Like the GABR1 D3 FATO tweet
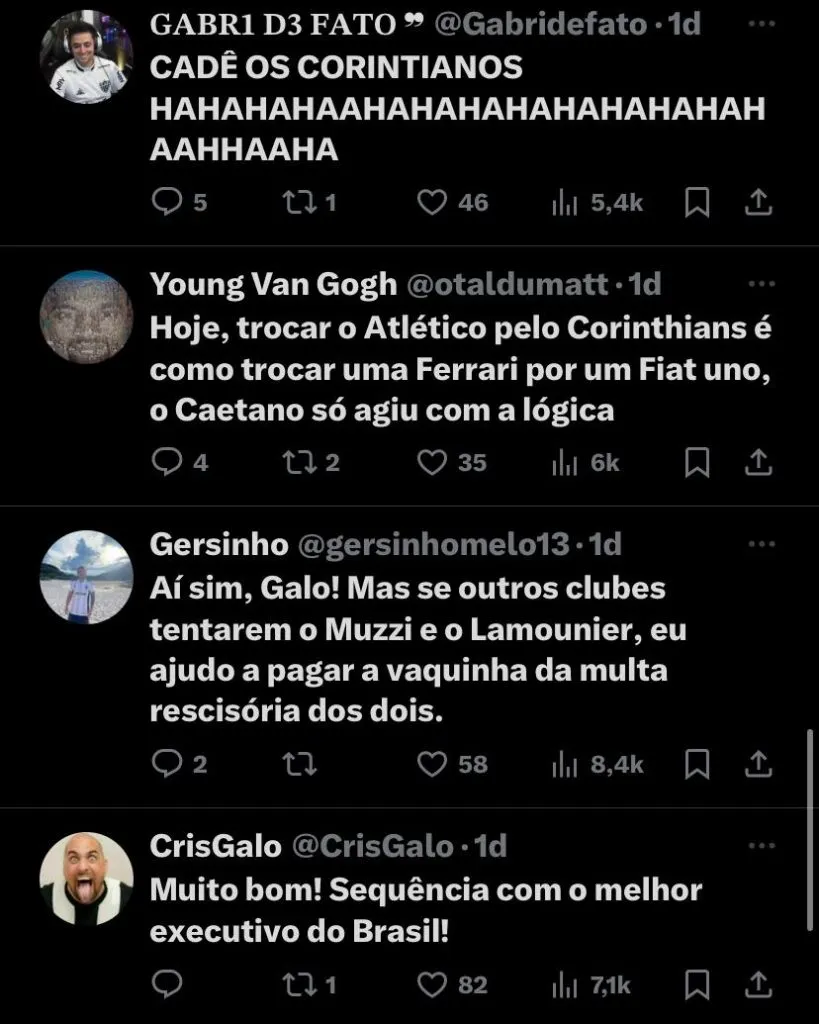Image resolution: width=819 pixels, height=1024 pixels. pos(432,203)
